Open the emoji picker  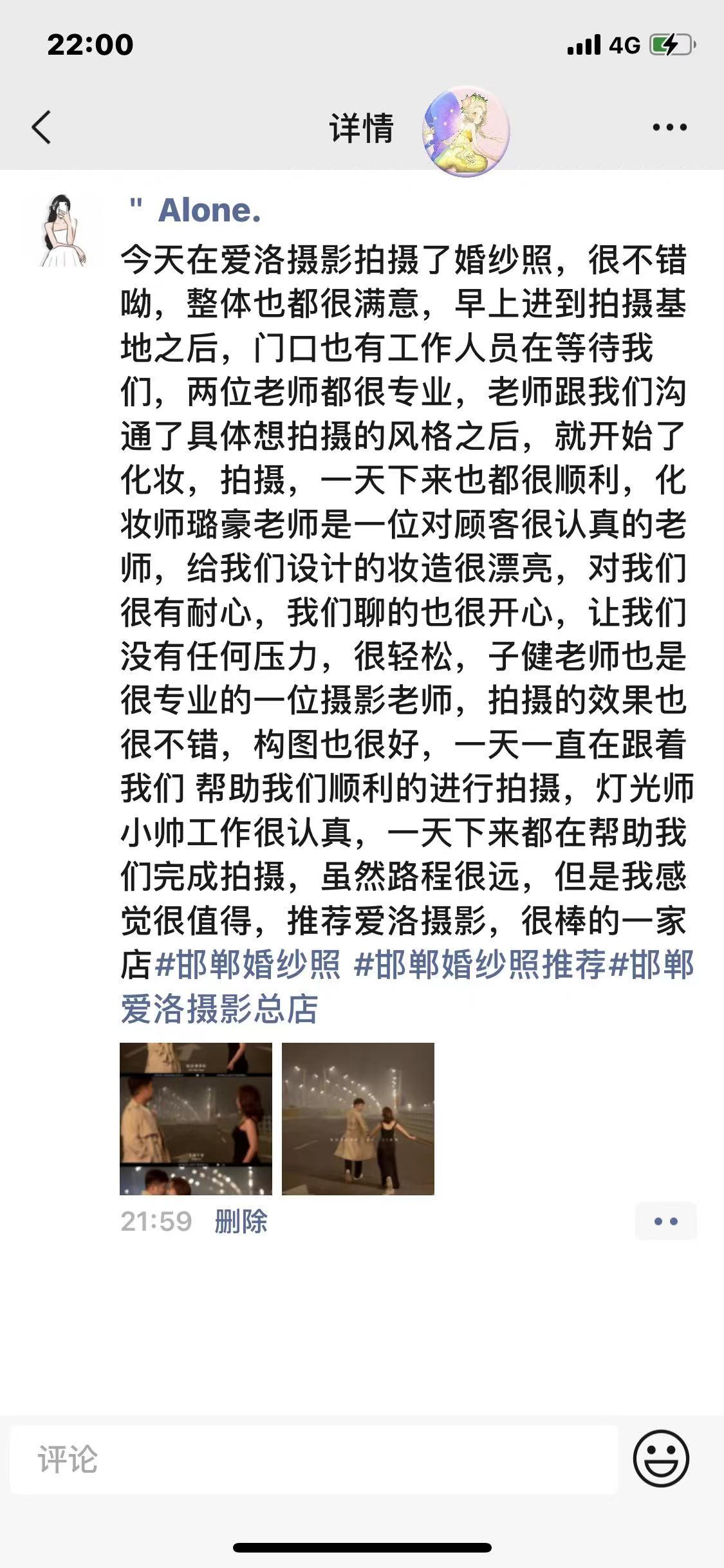[661, 1459]
